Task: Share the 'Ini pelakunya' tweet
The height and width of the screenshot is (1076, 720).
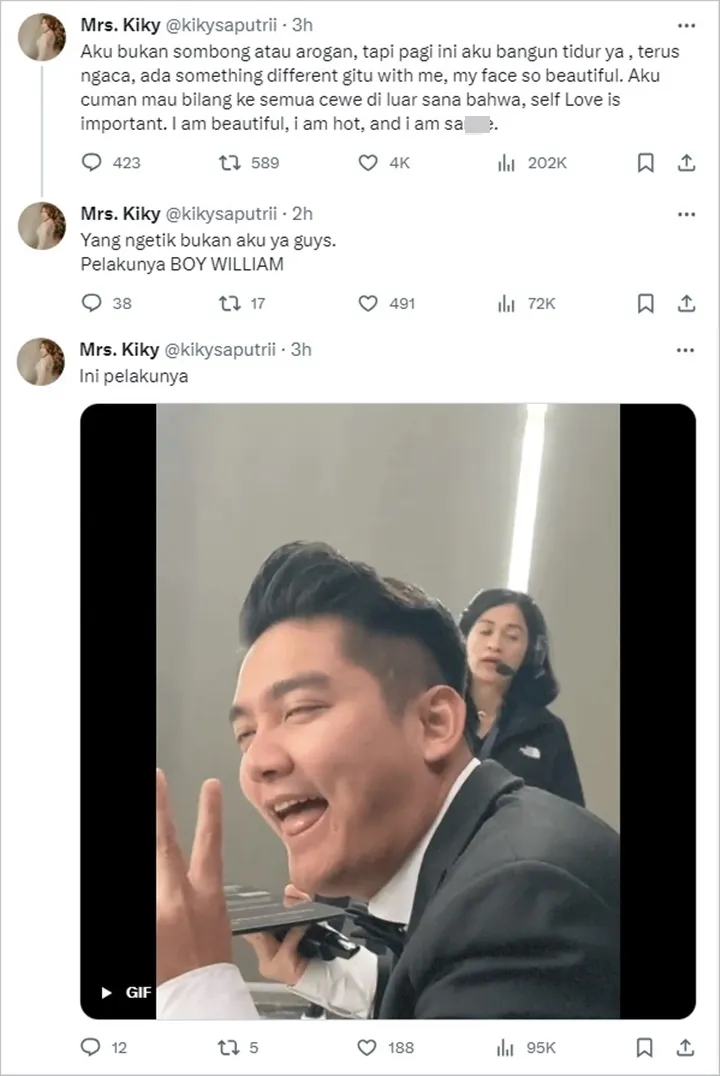Action: [x=687, y=1047]
